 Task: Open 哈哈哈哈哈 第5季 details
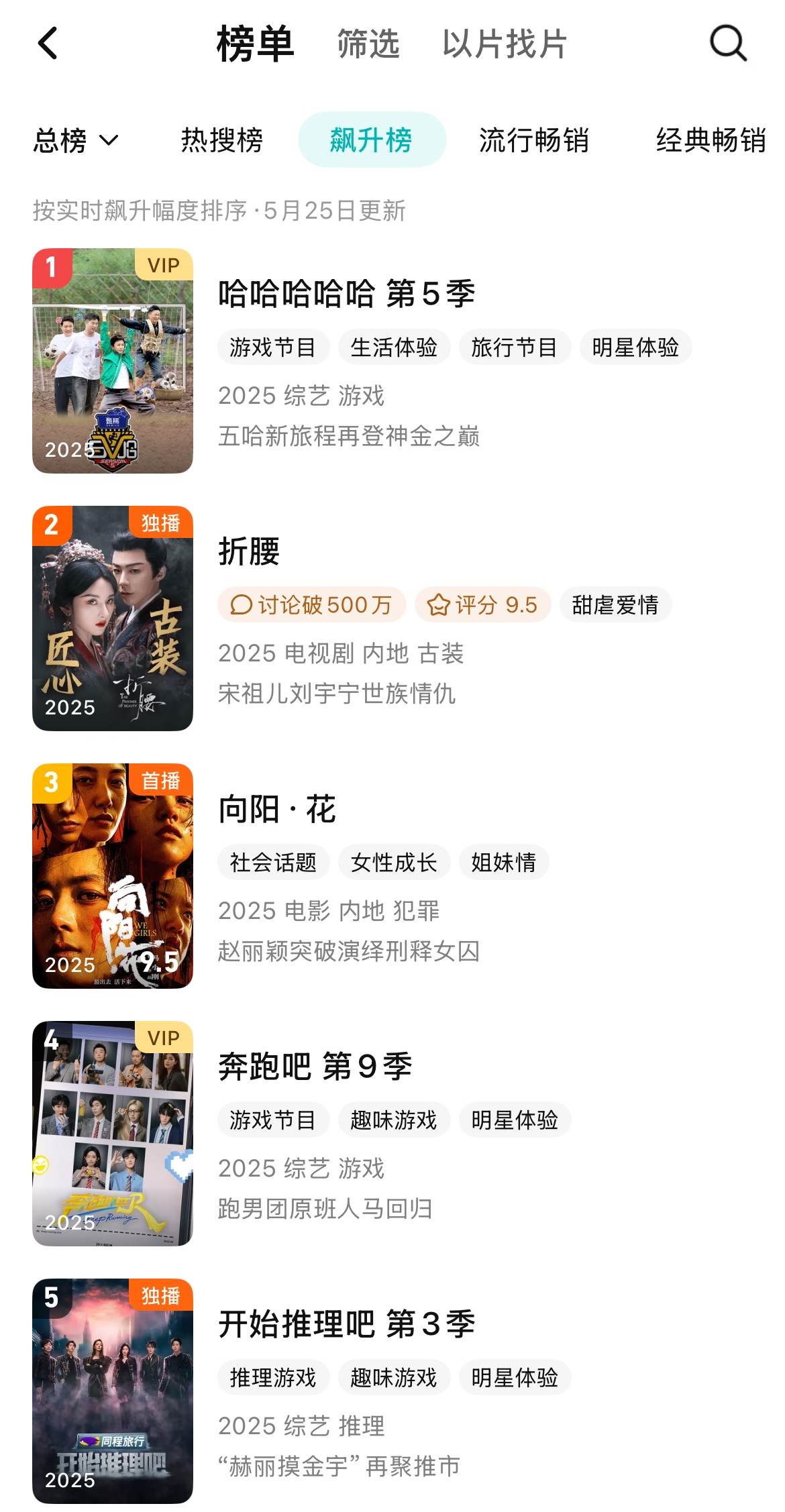tap(347, 294)
